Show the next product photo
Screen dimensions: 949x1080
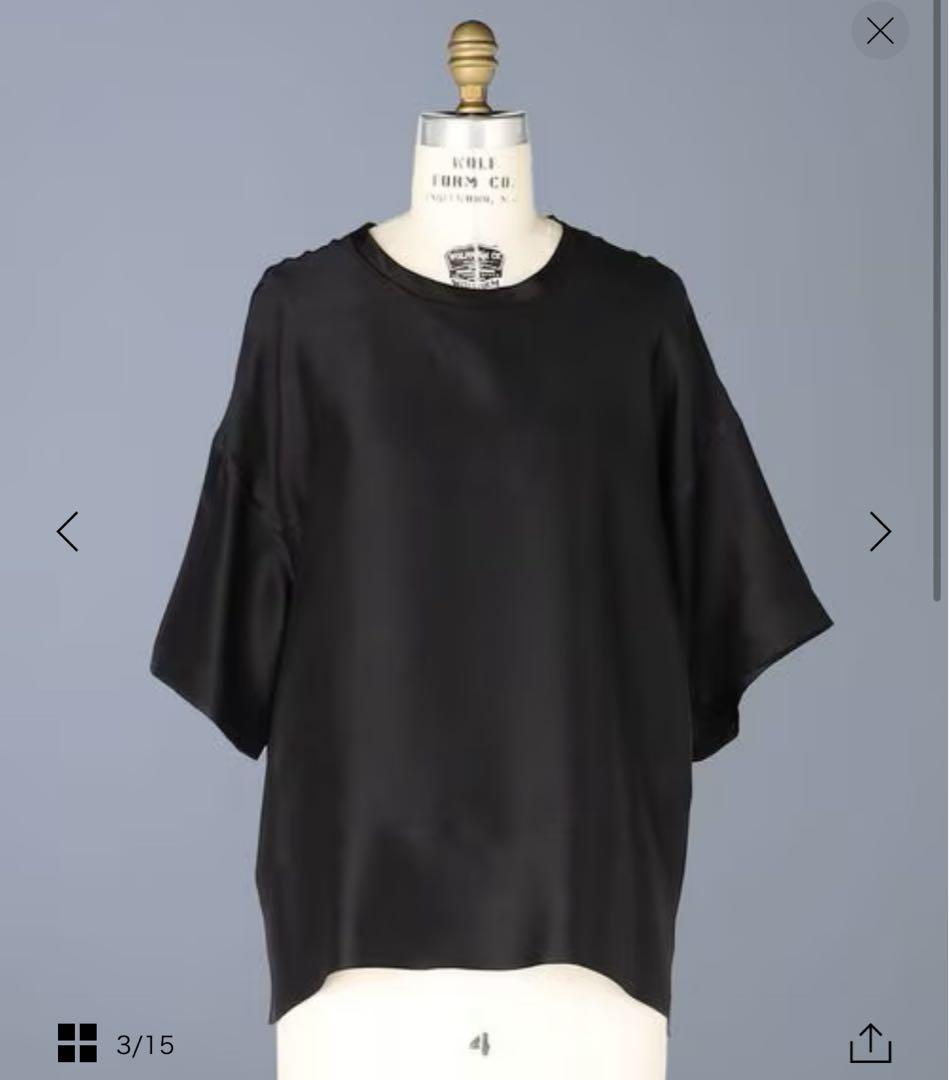(879, 531)
